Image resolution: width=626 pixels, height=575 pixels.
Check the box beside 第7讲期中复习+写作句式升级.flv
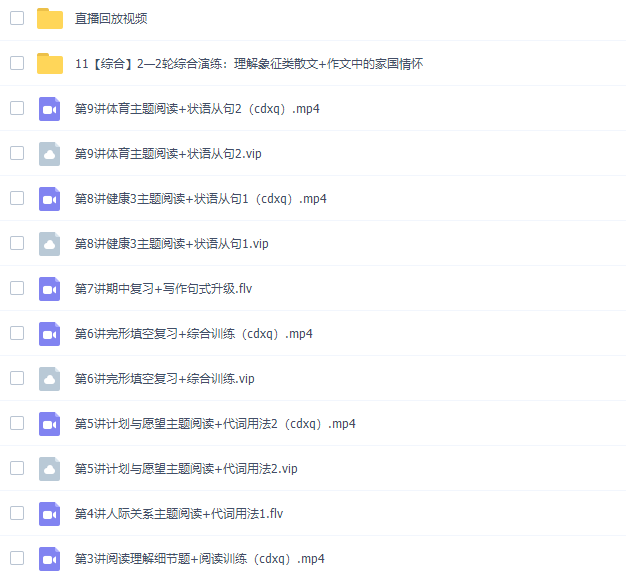point(16,288)
